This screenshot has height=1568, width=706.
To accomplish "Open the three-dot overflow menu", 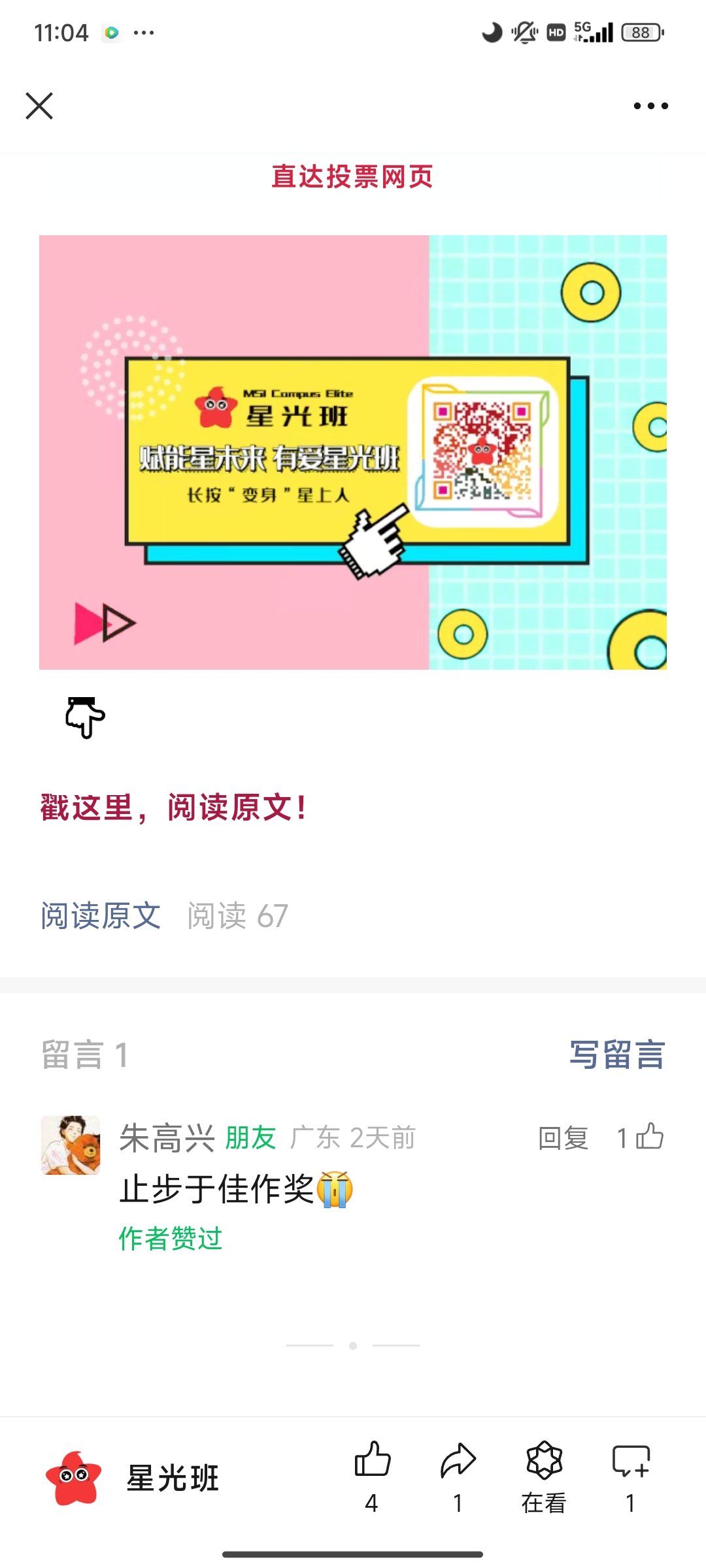I will coord(650,106).
